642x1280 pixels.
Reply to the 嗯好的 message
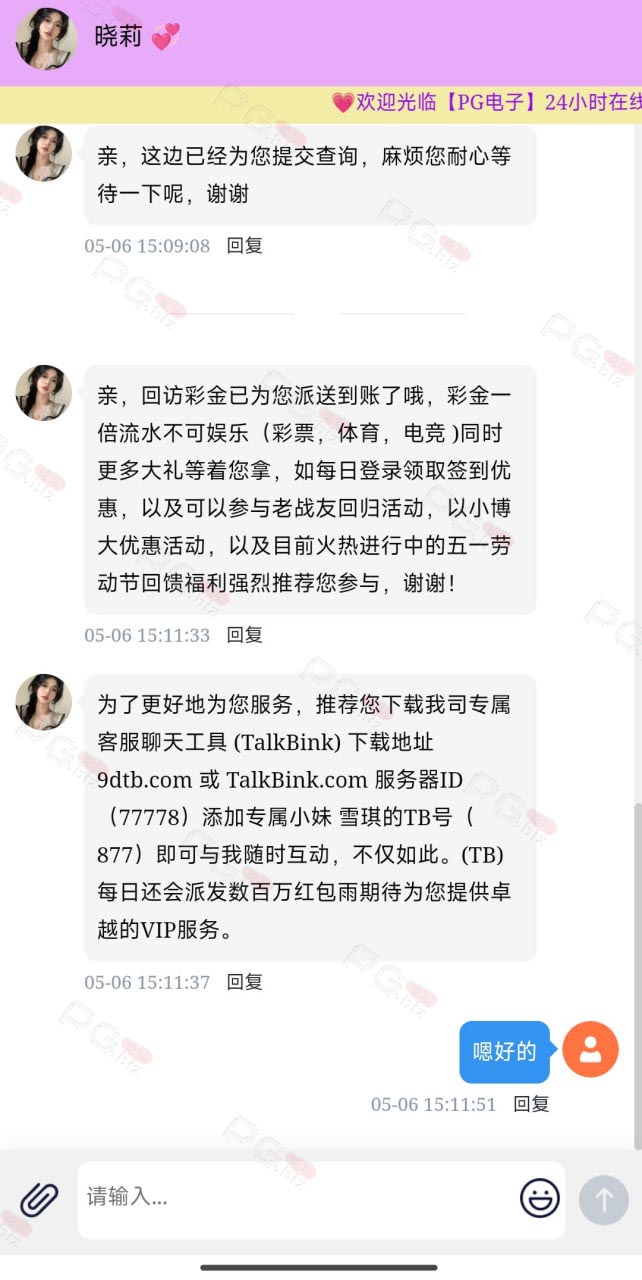[532, 1104]
